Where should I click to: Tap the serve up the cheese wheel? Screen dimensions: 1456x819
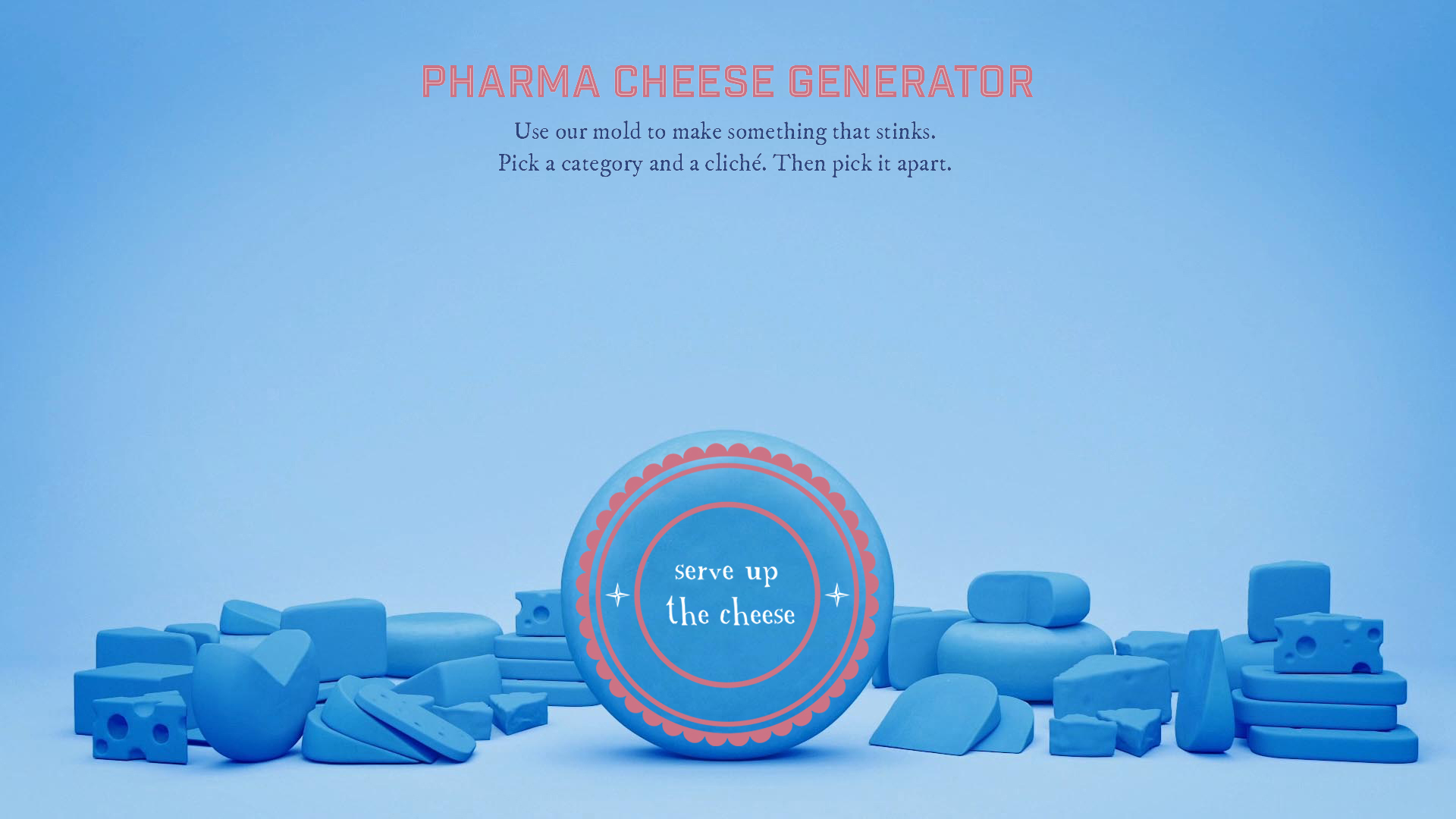[728, 595]
